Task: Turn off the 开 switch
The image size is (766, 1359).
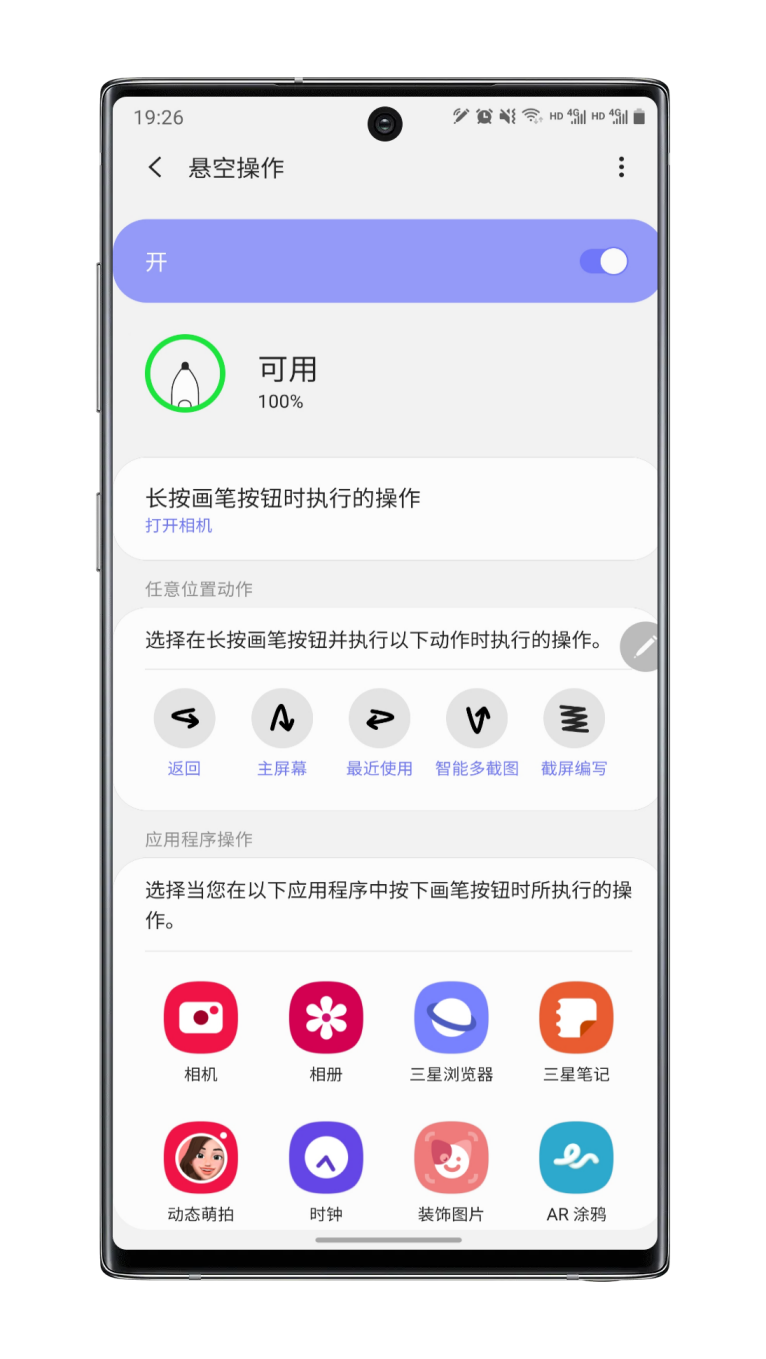Action: click(x=603, y=262)
